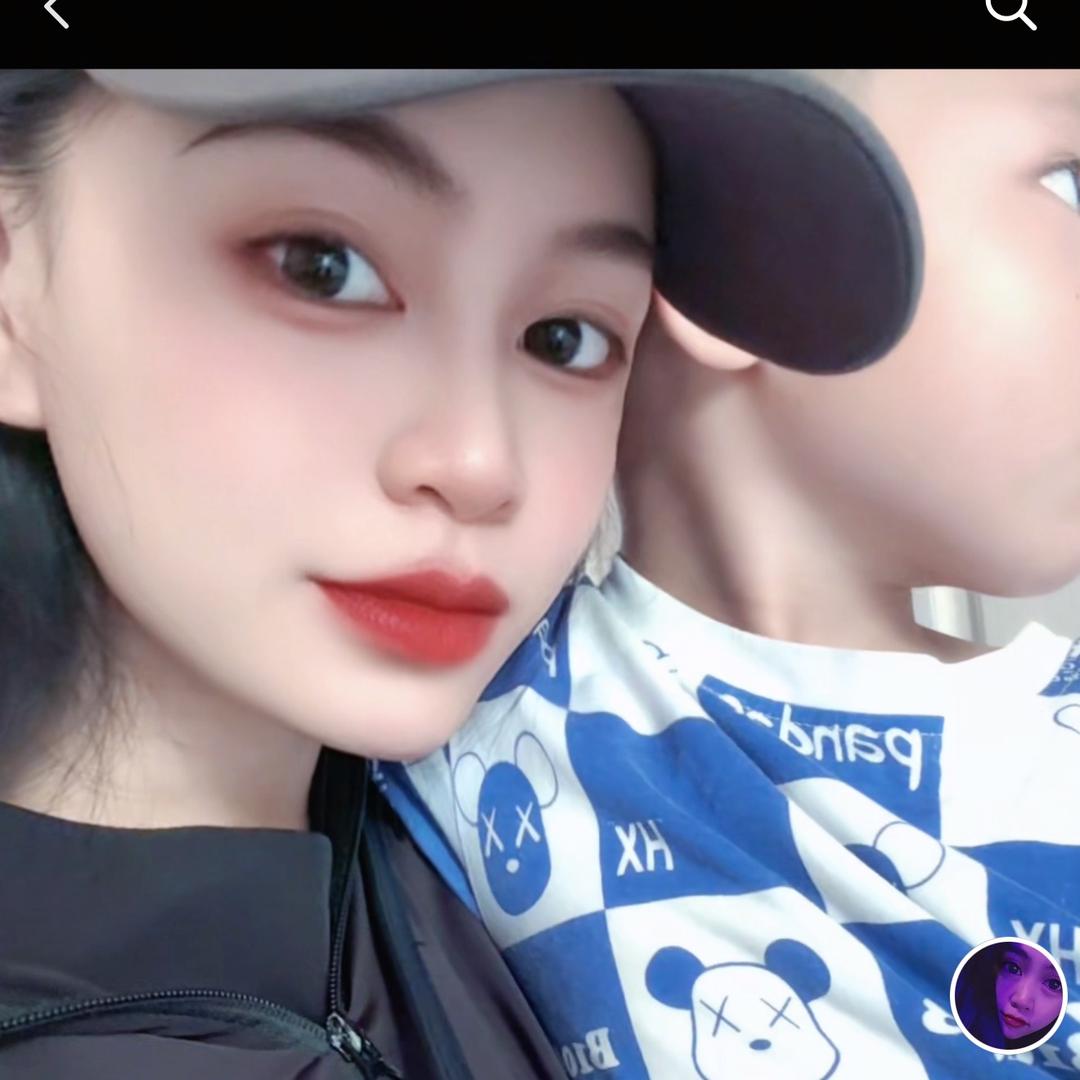Open search with the magnifier icon

tap(1010, 13)
